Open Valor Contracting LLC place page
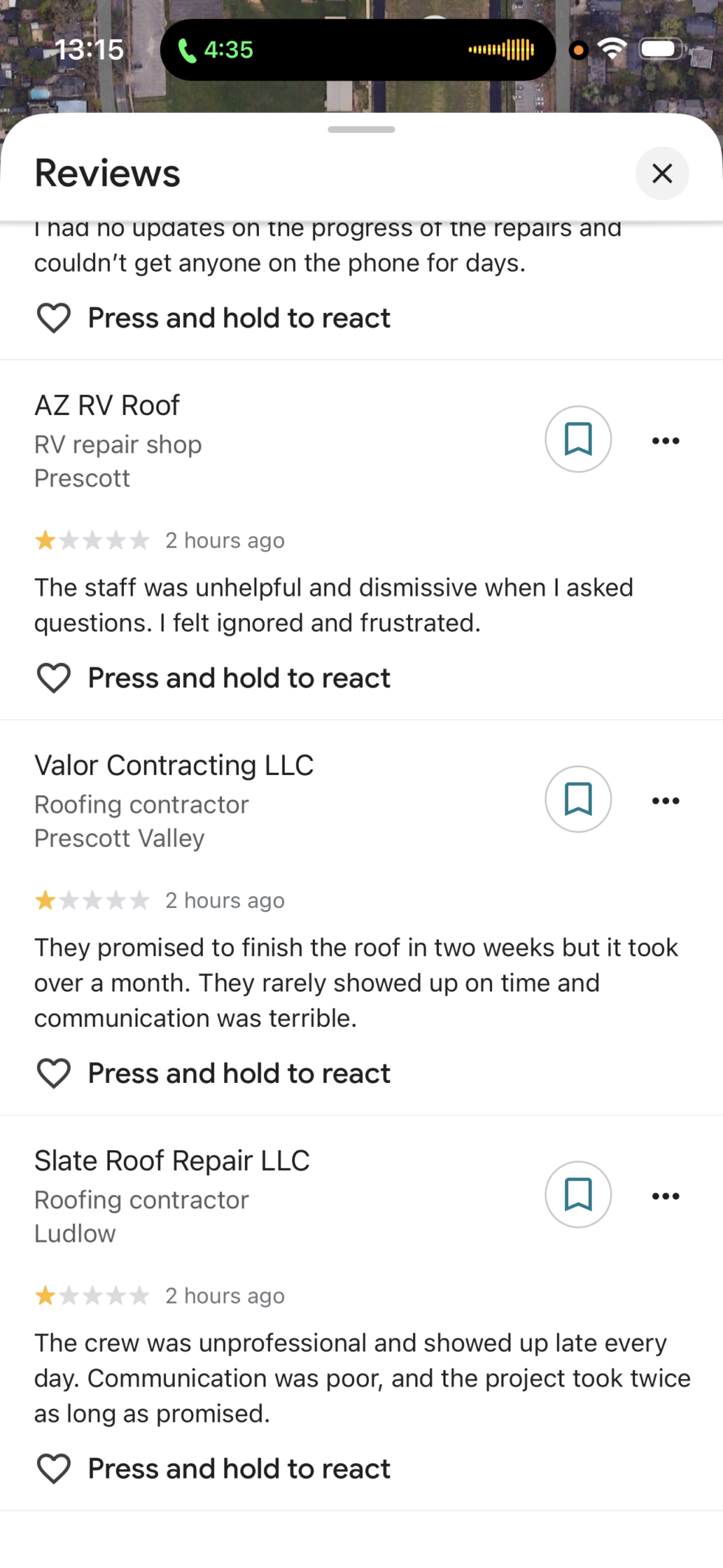This screenshot has width=723, height=1568. pyautogui.click(x=174, y=766)
